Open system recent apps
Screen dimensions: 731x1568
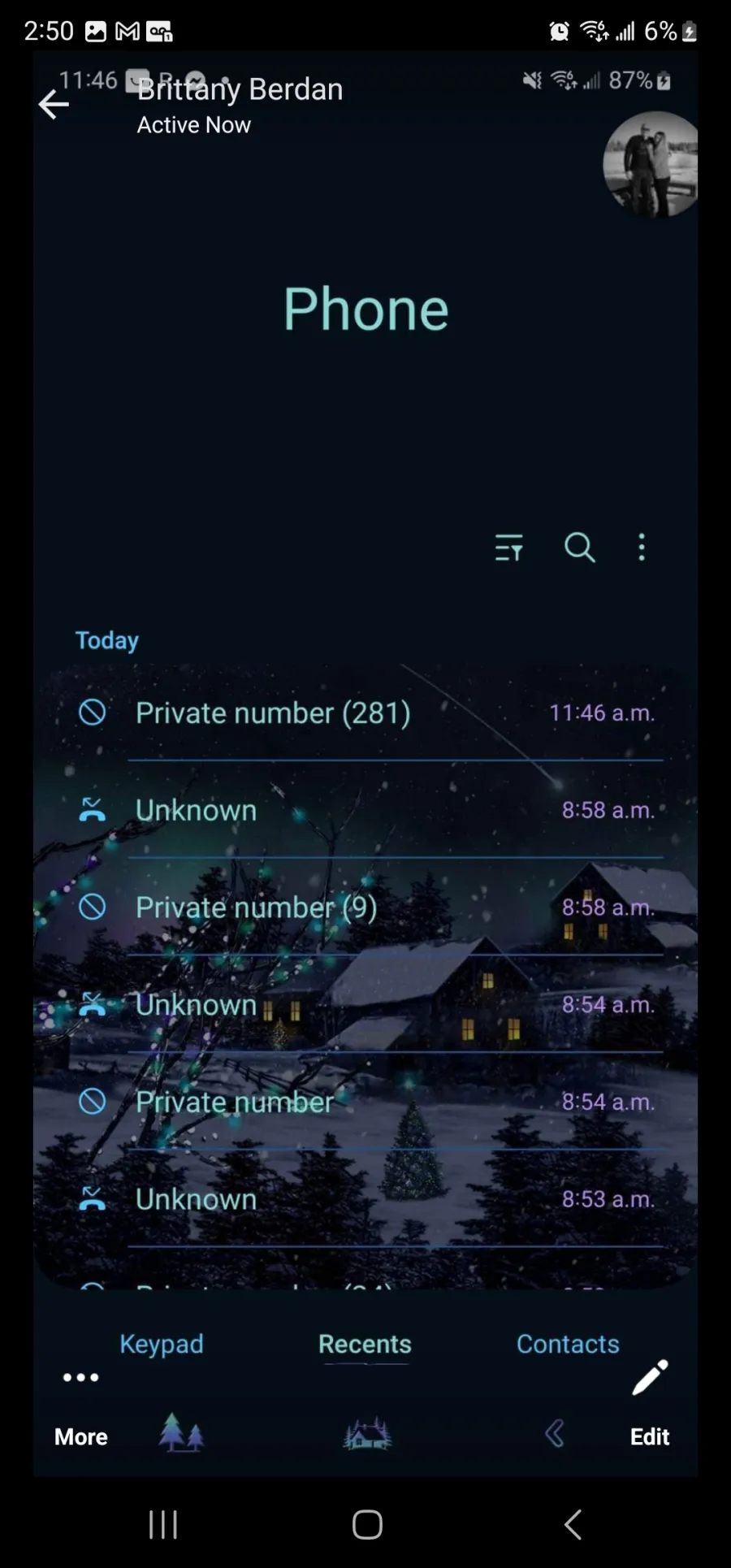[x=162, y=1525]
